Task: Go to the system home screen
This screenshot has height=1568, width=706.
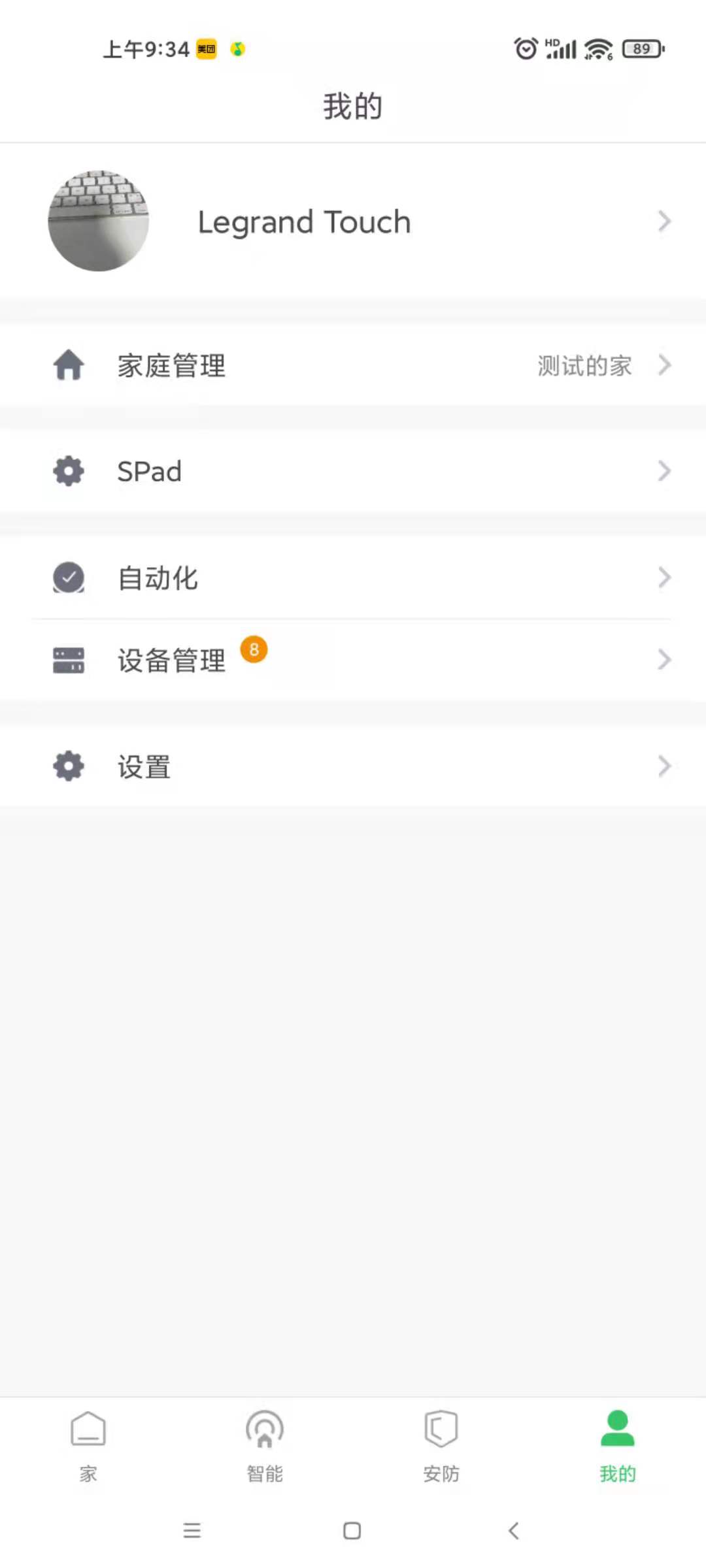Action: (x=352, y=1531)
